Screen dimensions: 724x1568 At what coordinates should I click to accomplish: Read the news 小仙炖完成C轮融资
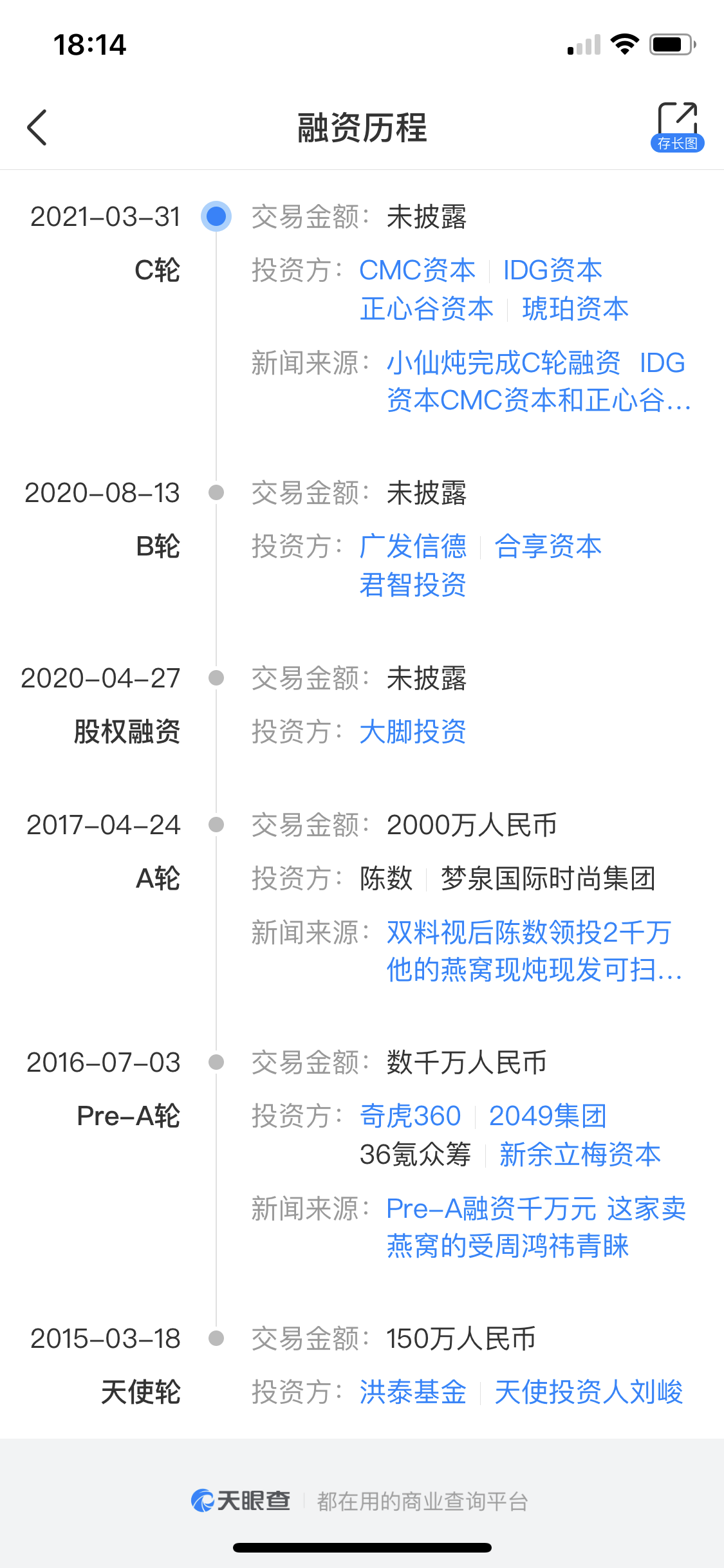535,381
